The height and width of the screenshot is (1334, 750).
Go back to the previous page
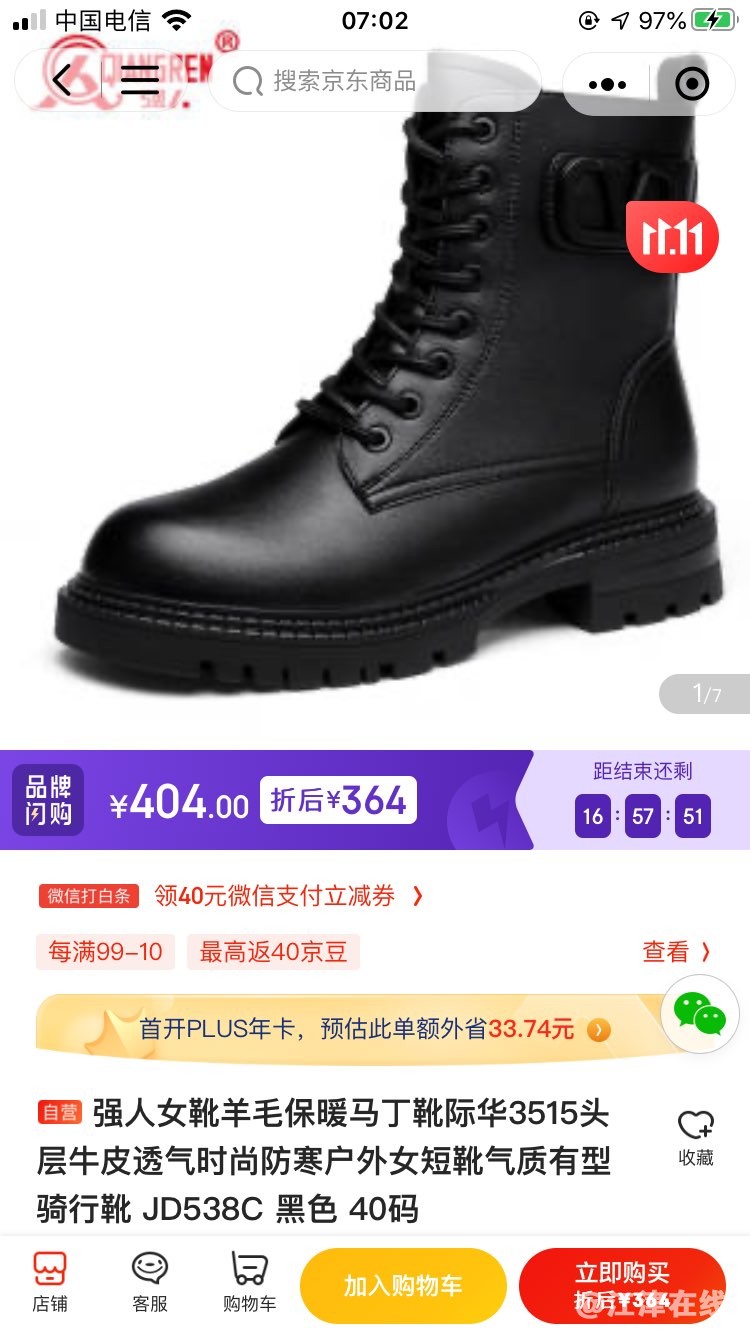click(62, 80)
